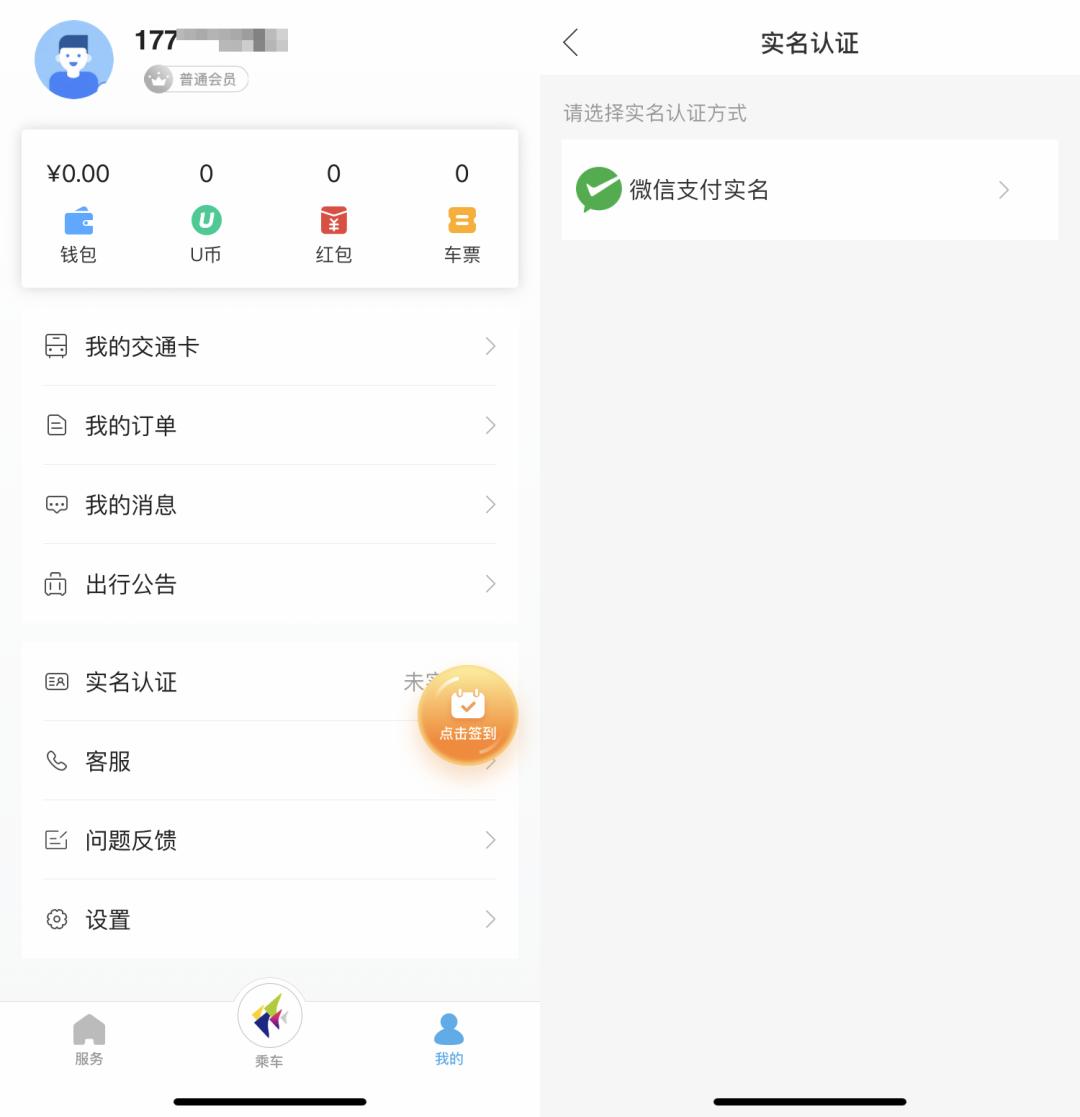This screenshot has height=1117, width=1080.
Task: Open the 红包 red packet icon
Action: coord(334,220)
